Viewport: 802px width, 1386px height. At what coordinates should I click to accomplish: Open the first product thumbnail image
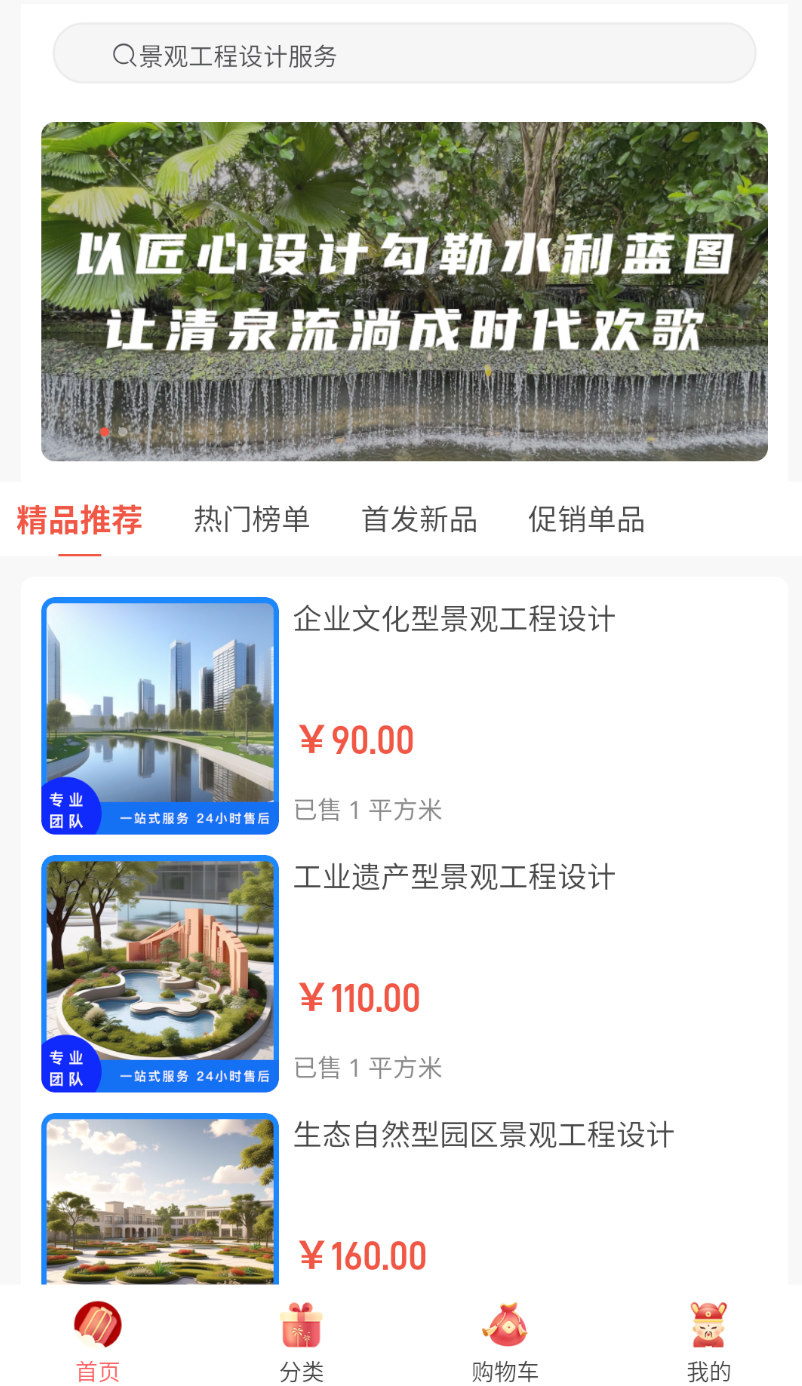[x=159, y=714]
